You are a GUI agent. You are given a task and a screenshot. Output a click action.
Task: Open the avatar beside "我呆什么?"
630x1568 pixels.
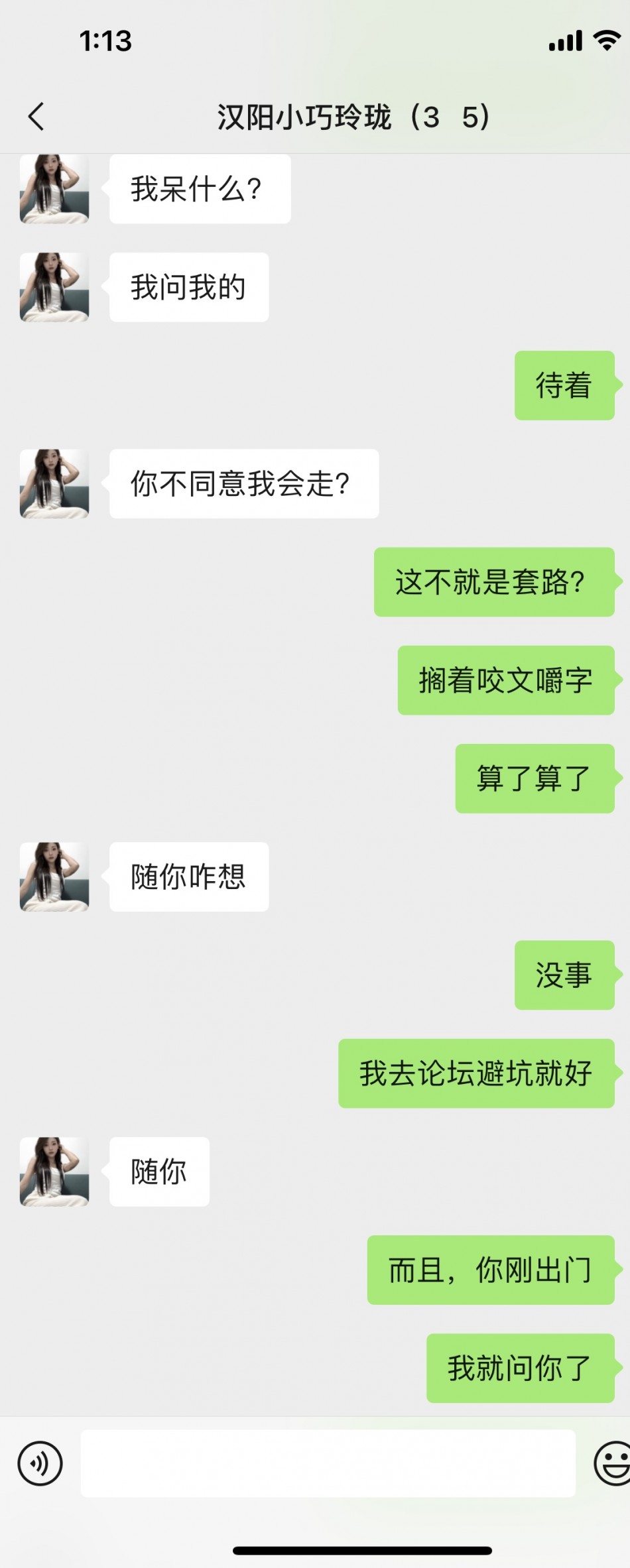[x=54, y=189]
